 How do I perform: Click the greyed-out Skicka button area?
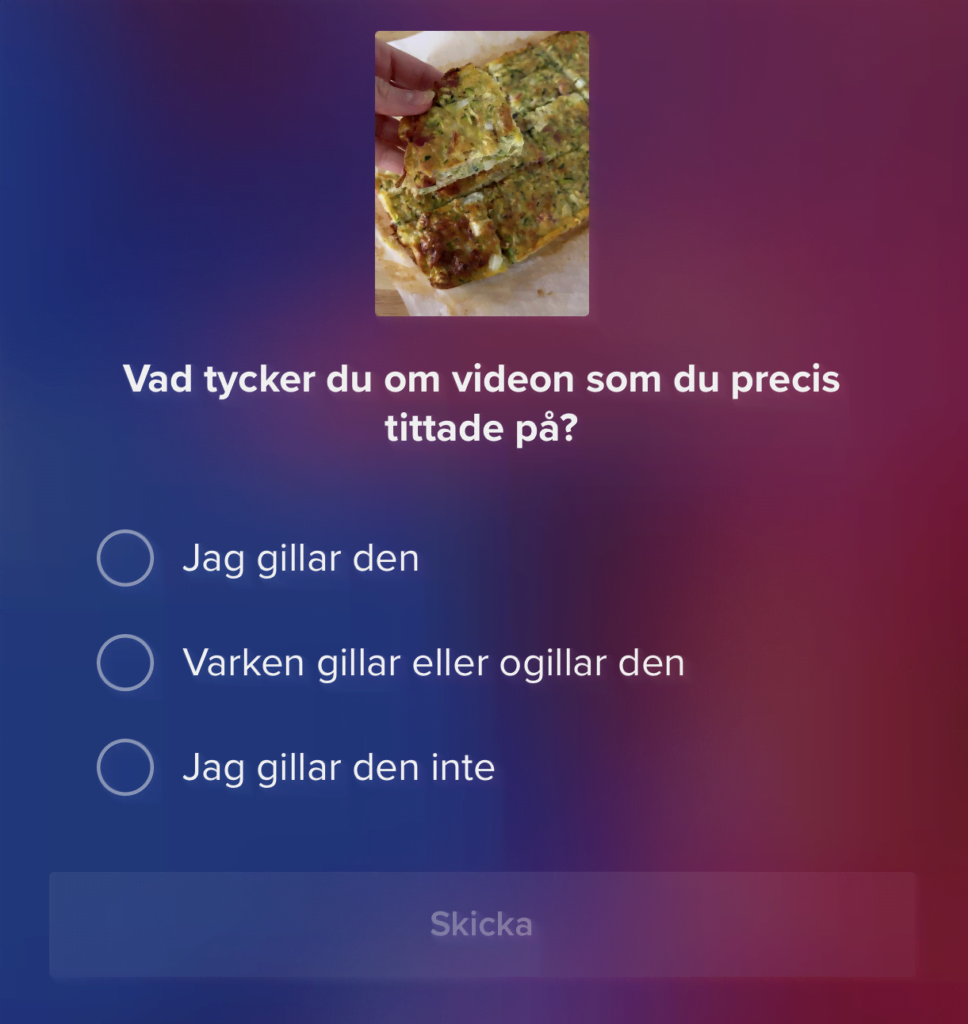[483, 925]
